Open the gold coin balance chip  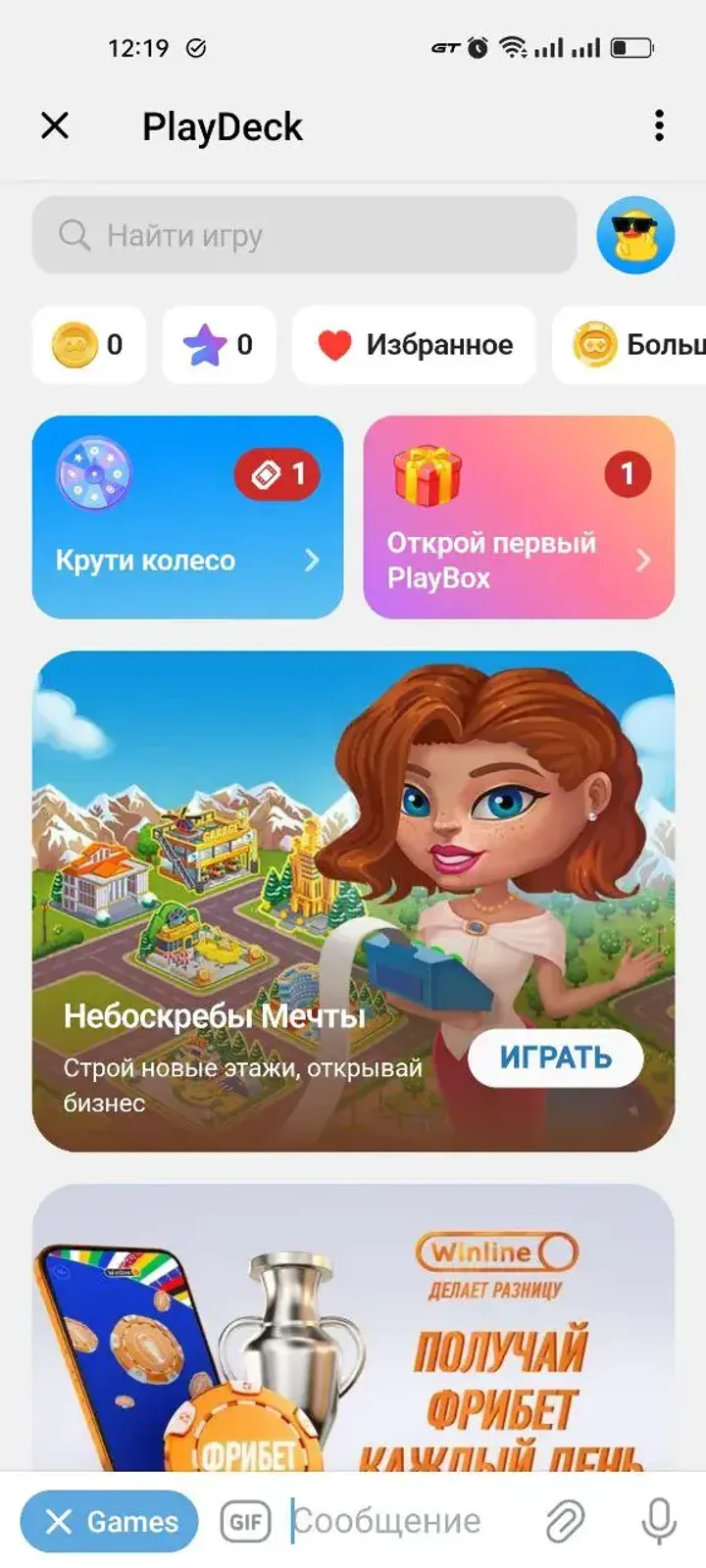pyautogui.click(x=89, y=344)
